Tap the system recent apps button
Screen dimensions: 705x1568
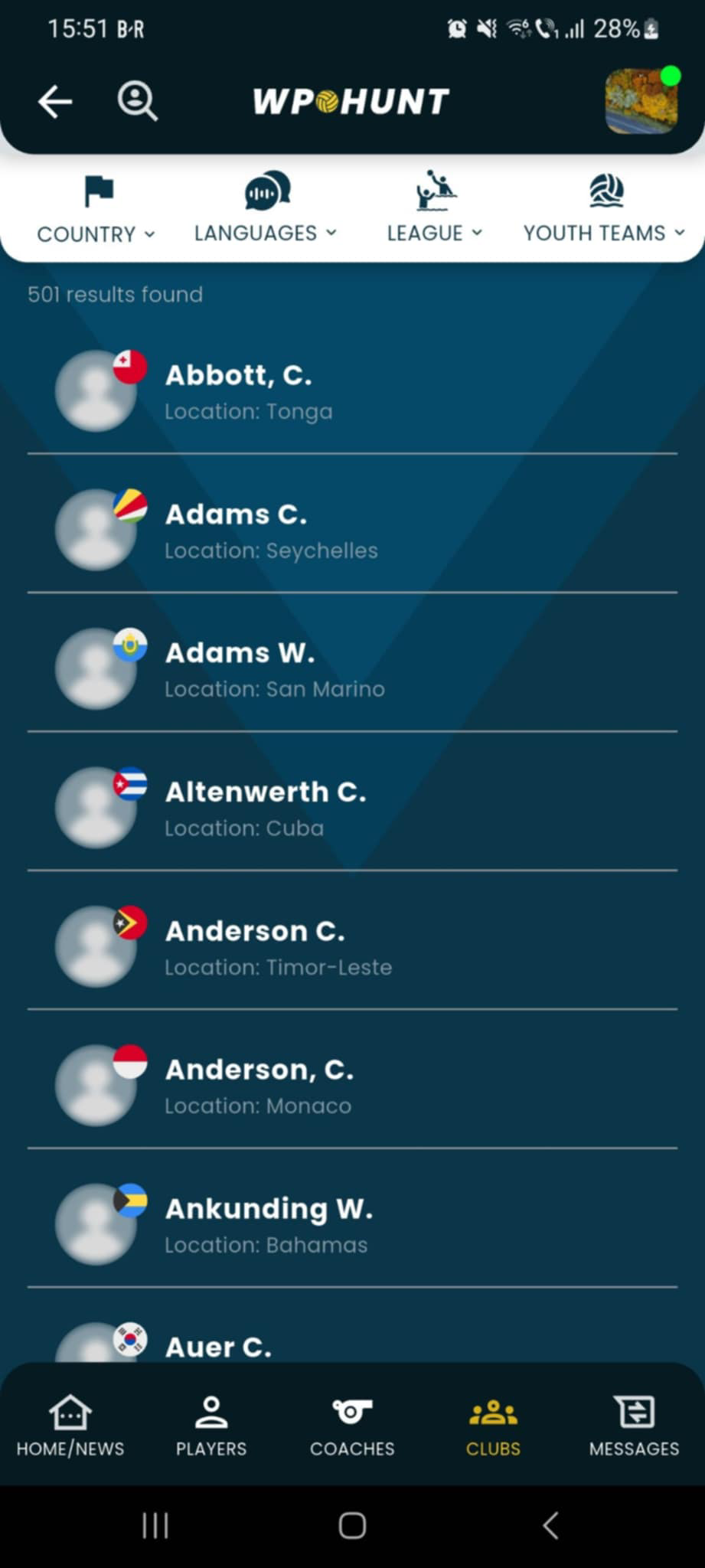click(155, 1525)
